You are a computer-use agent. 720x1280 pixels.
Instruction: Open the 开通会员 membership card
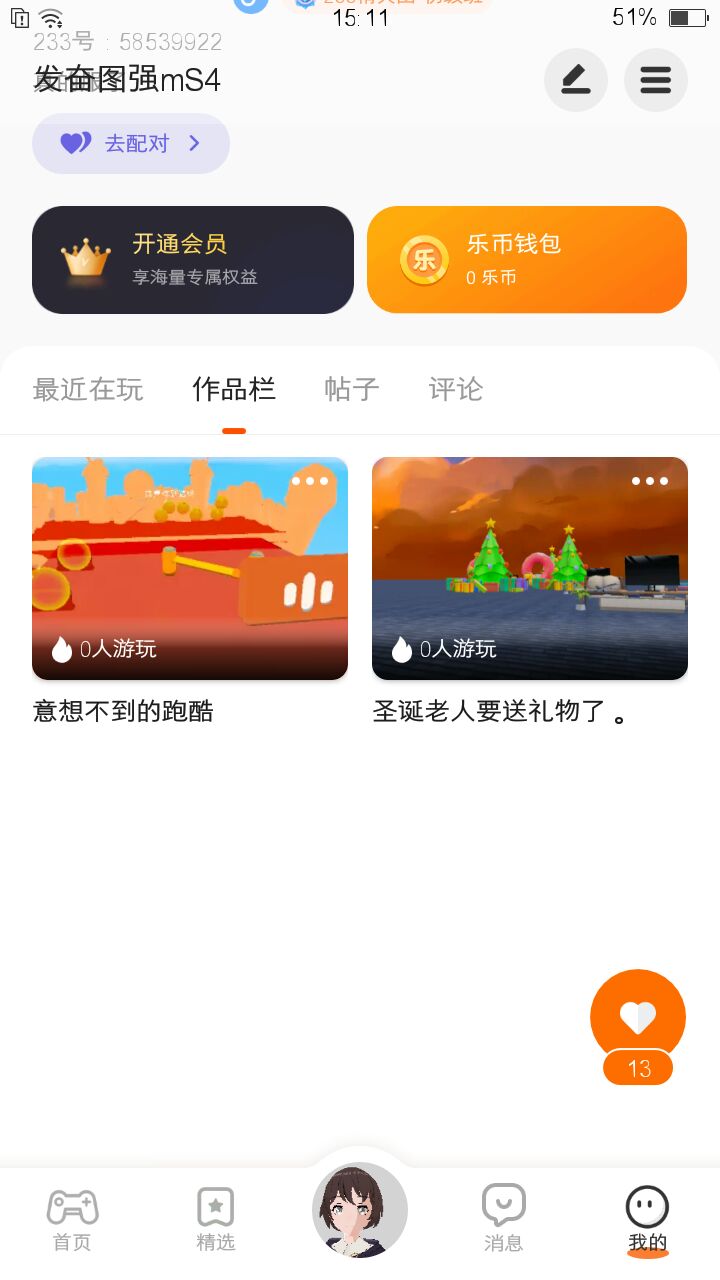193,260
